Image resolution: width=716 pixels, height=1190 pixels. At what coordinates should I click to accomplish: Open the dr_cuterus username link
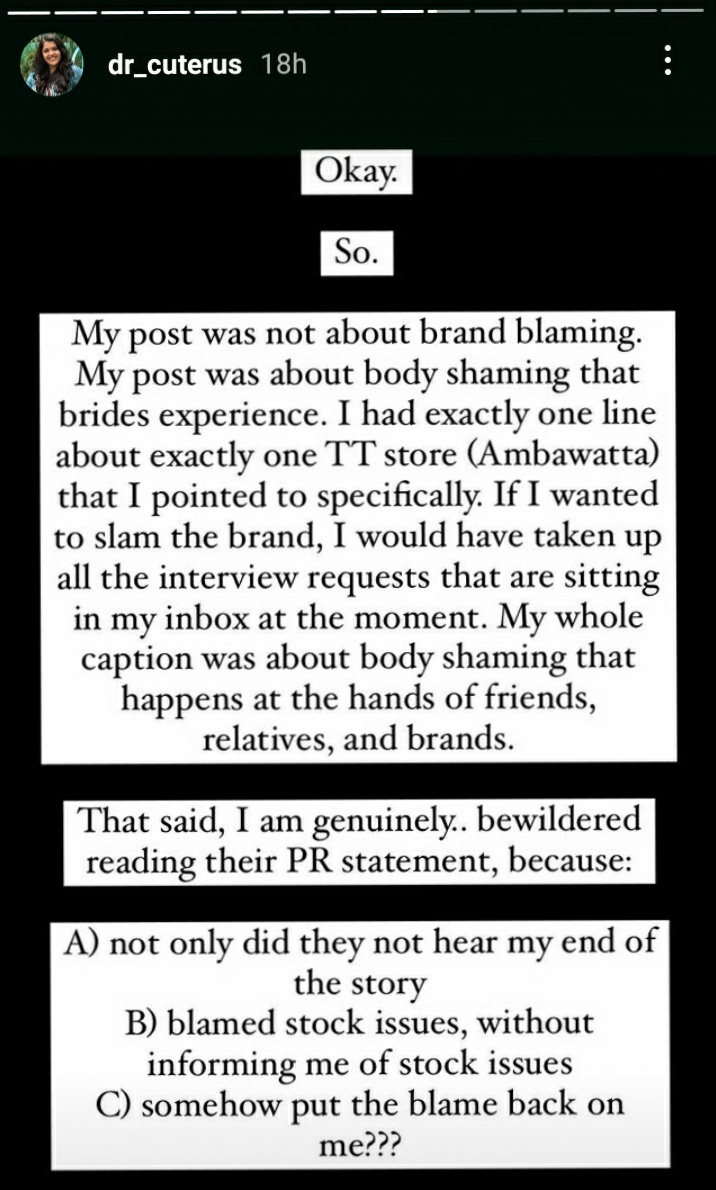pos(175,65)
